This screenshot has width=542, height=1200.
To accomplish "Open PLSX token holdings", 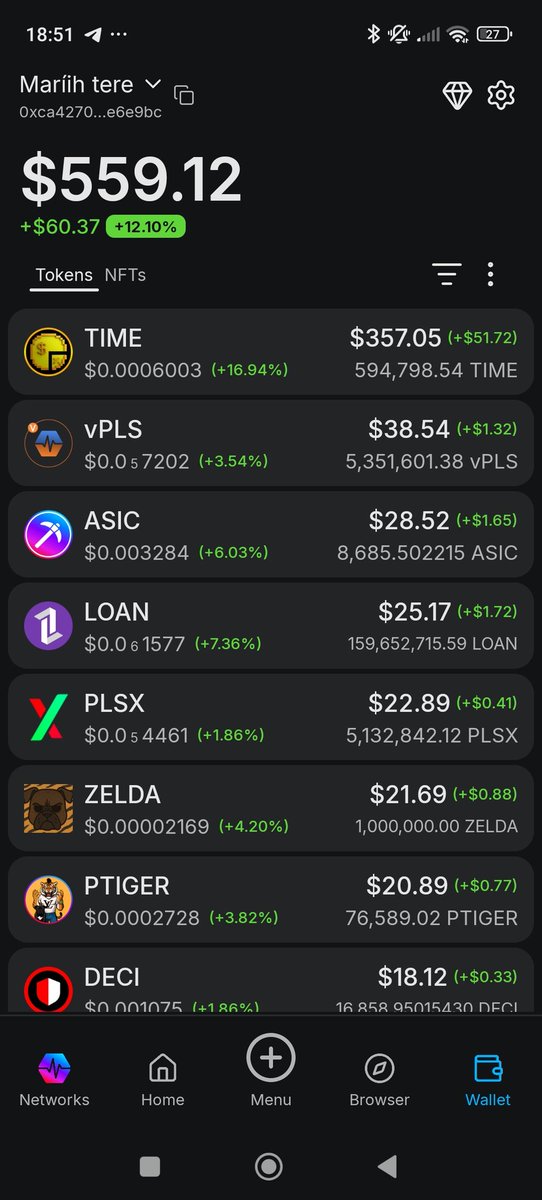I will 271,718.
